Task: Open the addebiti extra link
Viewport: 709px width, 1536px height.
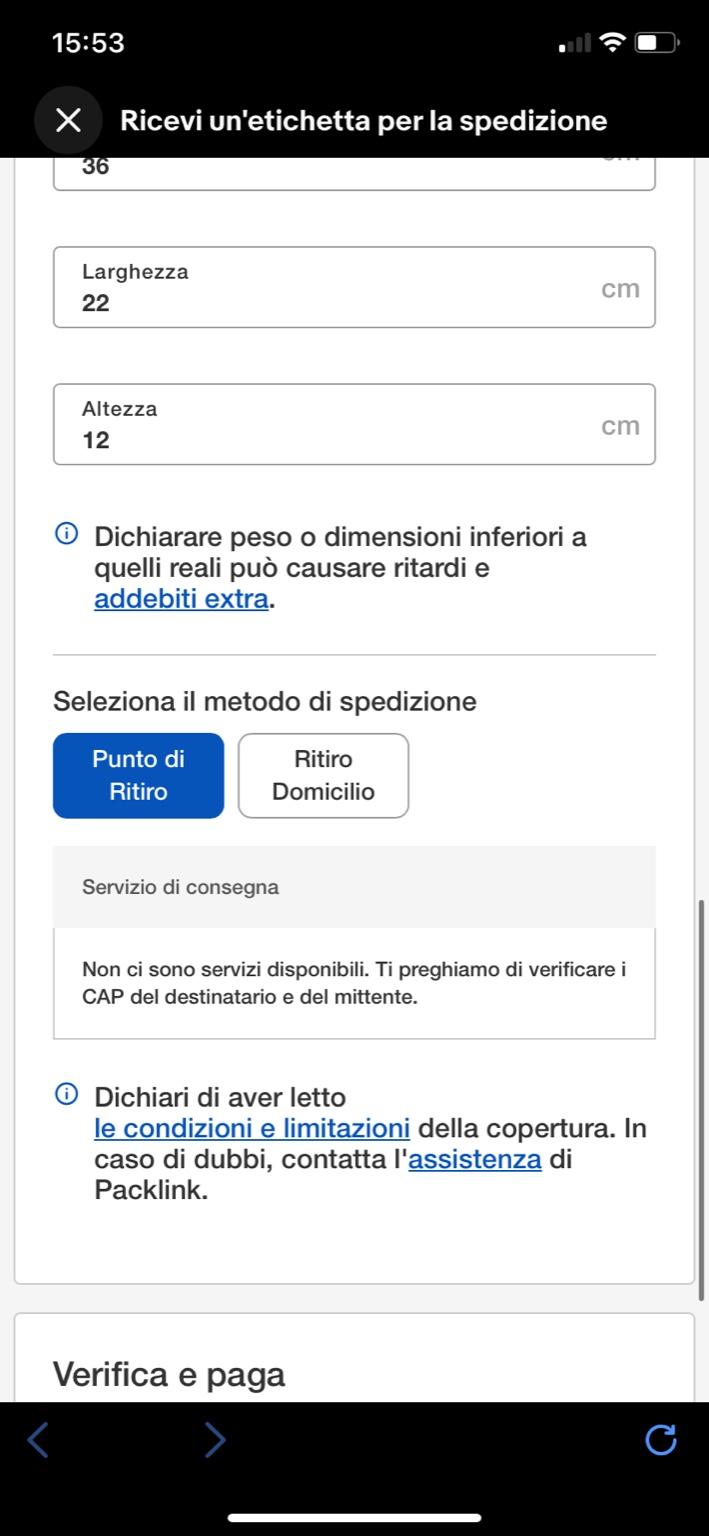Action: 181,600
